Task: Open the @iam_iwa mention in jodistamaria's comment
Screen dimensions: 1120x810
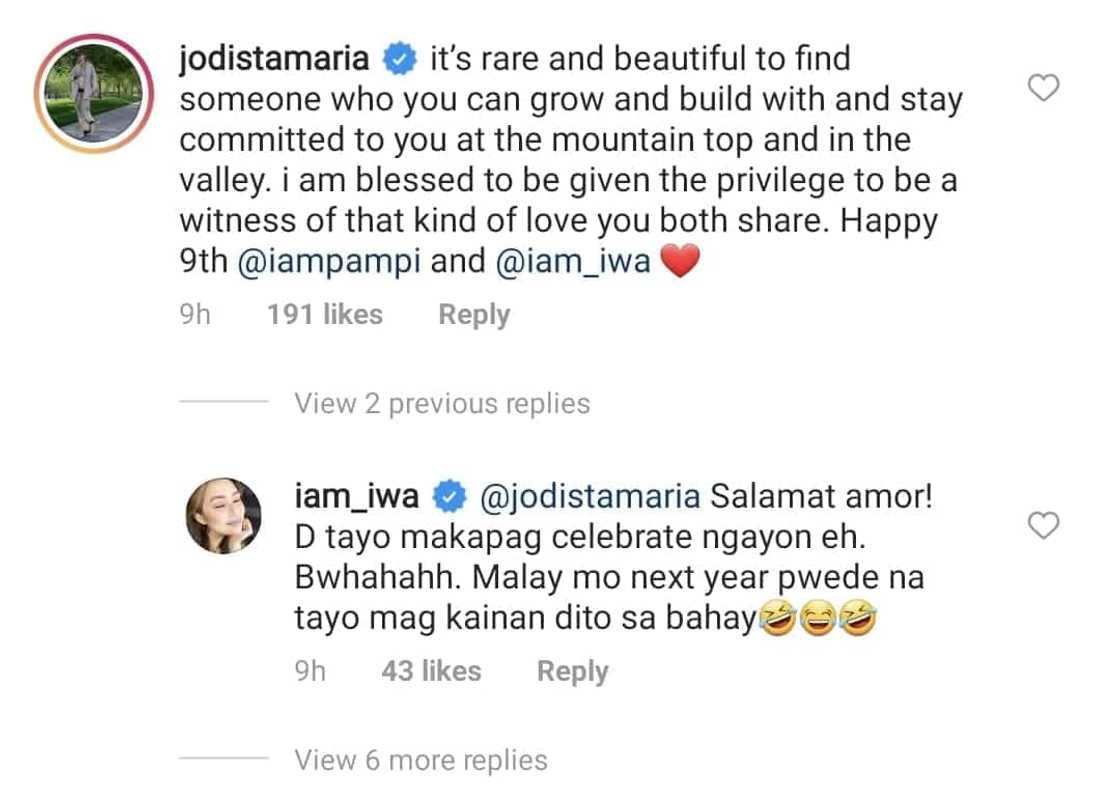Action: [573, 262]
